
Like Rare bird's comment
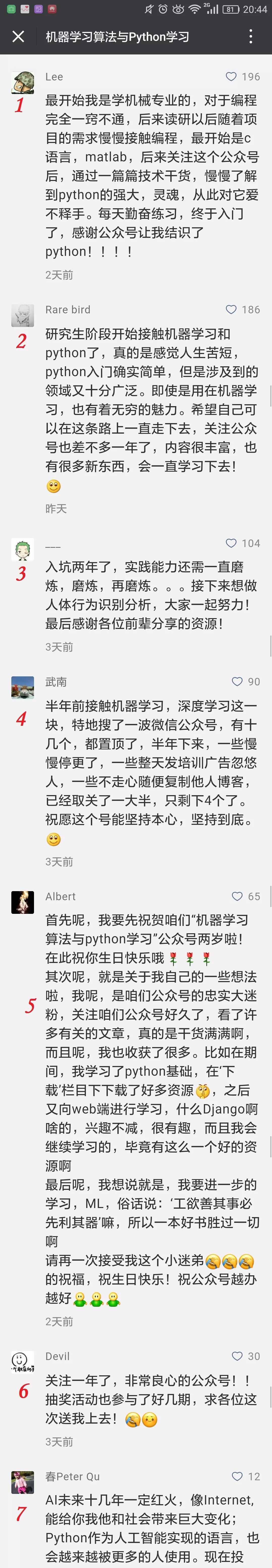tap(231, 309)
